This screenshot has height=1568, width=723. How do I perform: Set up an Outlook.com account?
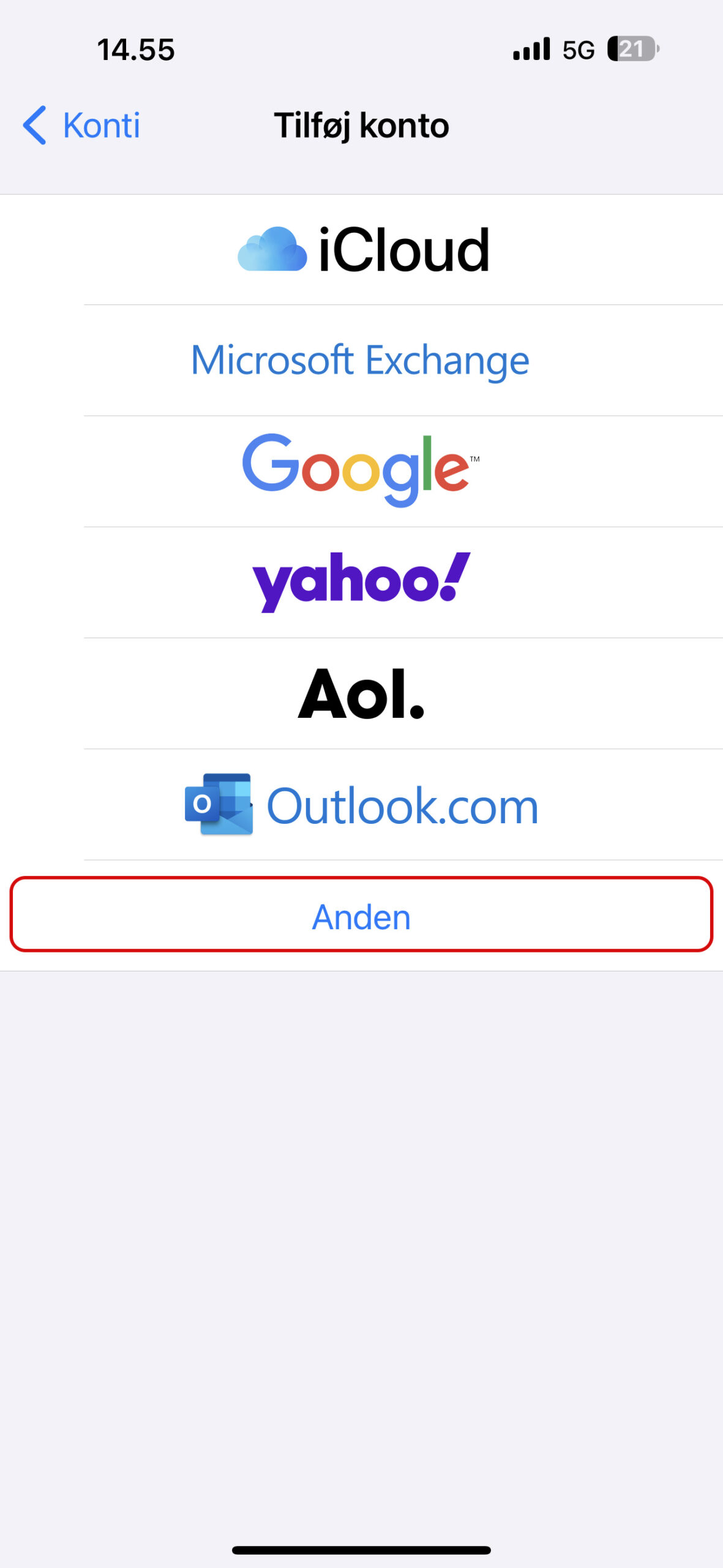tap(361, 804)
